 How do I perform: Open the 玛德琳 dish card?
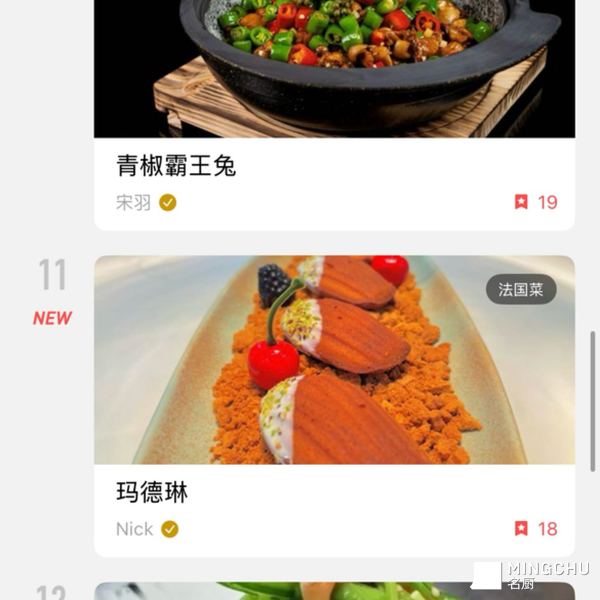(x=152, y=492)
